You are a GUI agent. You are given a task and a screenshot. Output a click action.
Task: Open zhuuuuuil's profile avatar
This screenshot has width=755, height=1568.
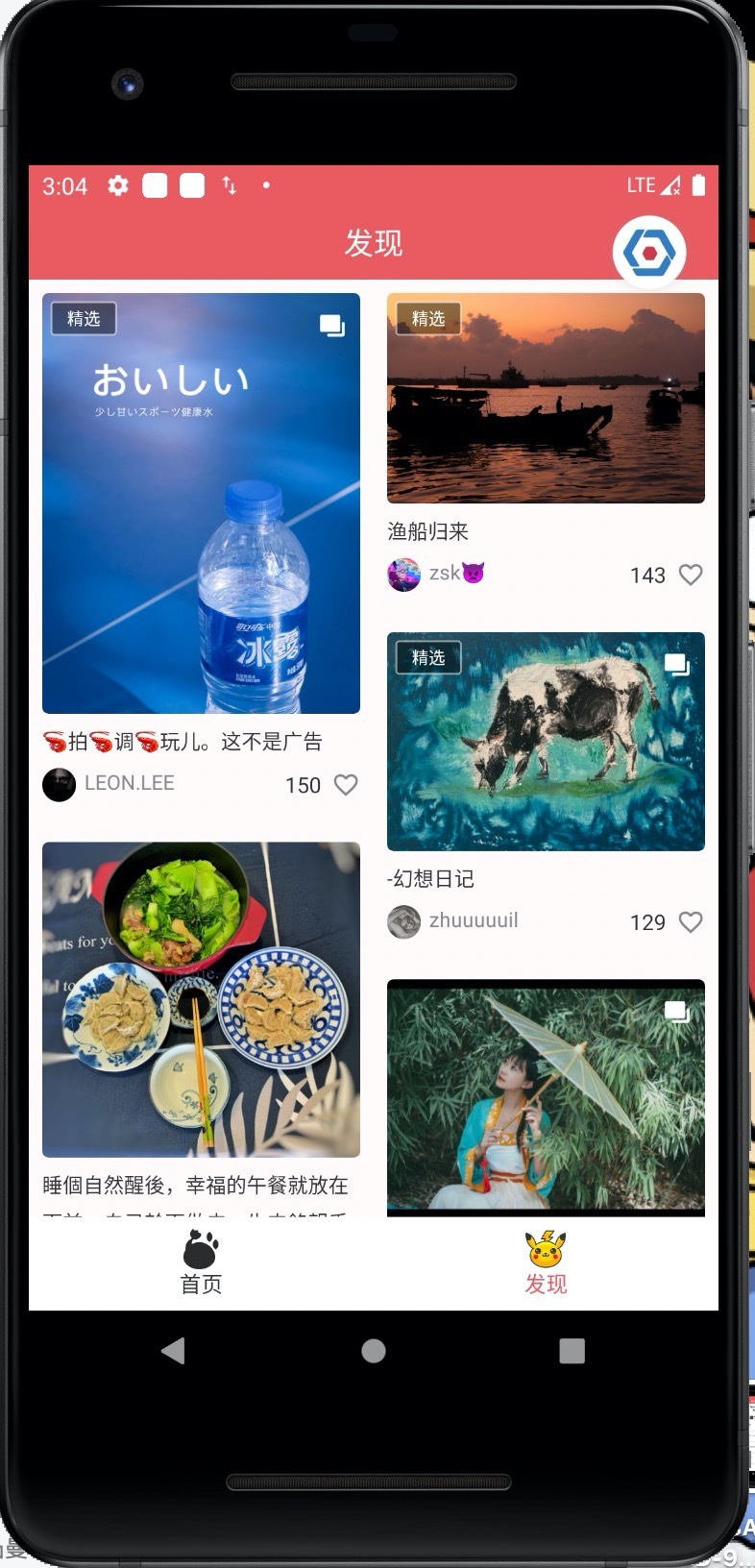tap(403, 921)
